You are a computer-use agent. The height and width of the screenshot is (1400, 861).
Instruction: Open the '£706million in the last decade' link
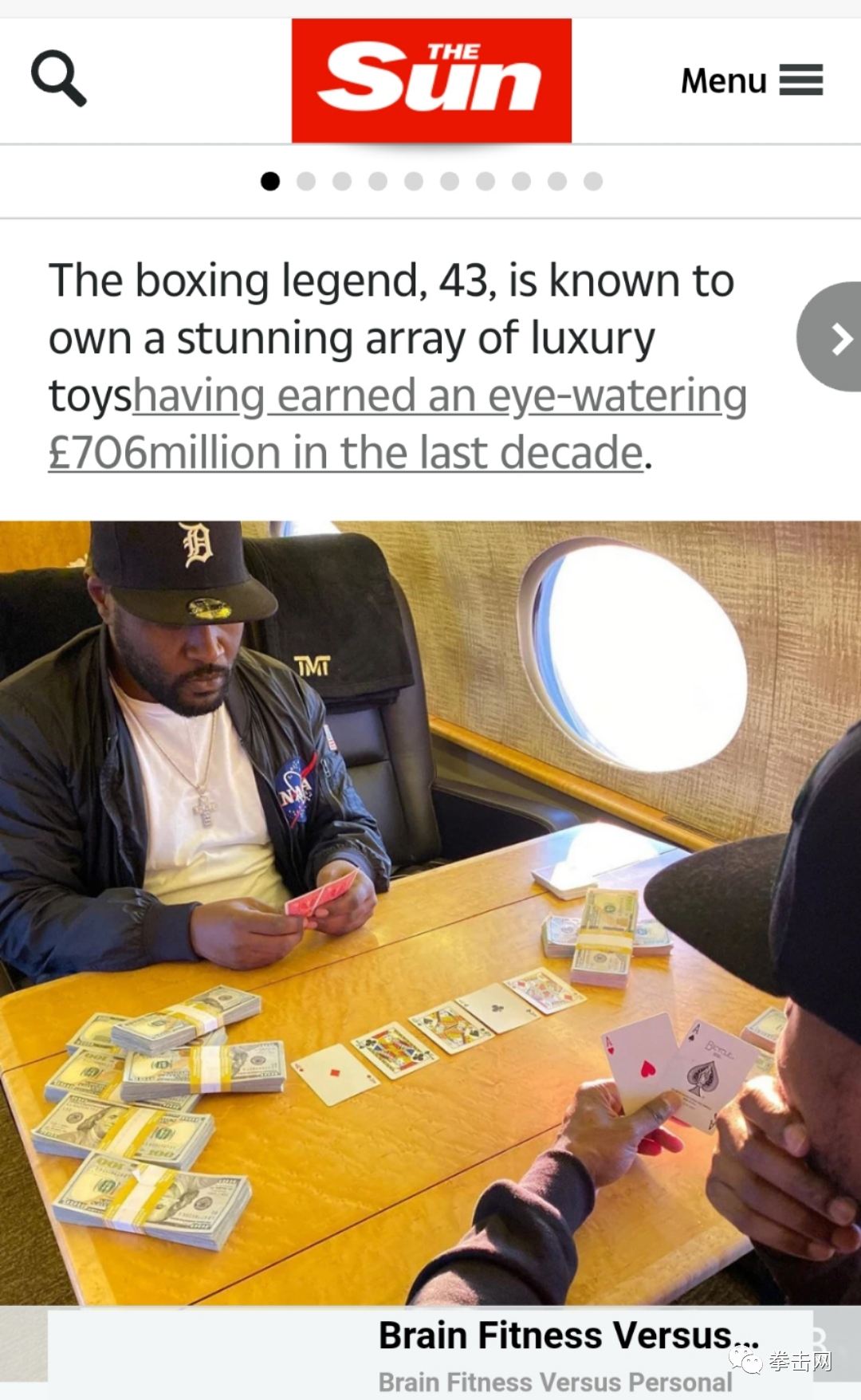point(346,454)
